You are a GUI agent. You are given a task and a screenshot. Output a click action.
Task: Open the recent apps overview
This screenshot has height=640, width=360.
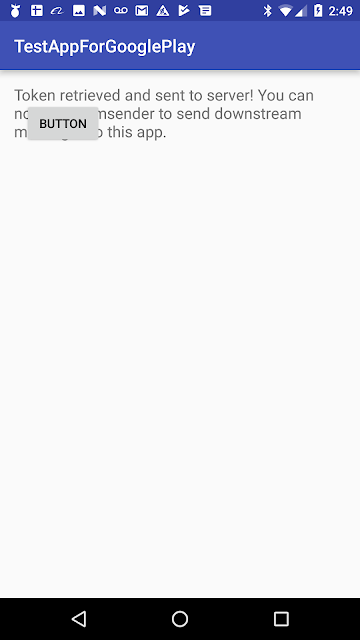[281, 619]
